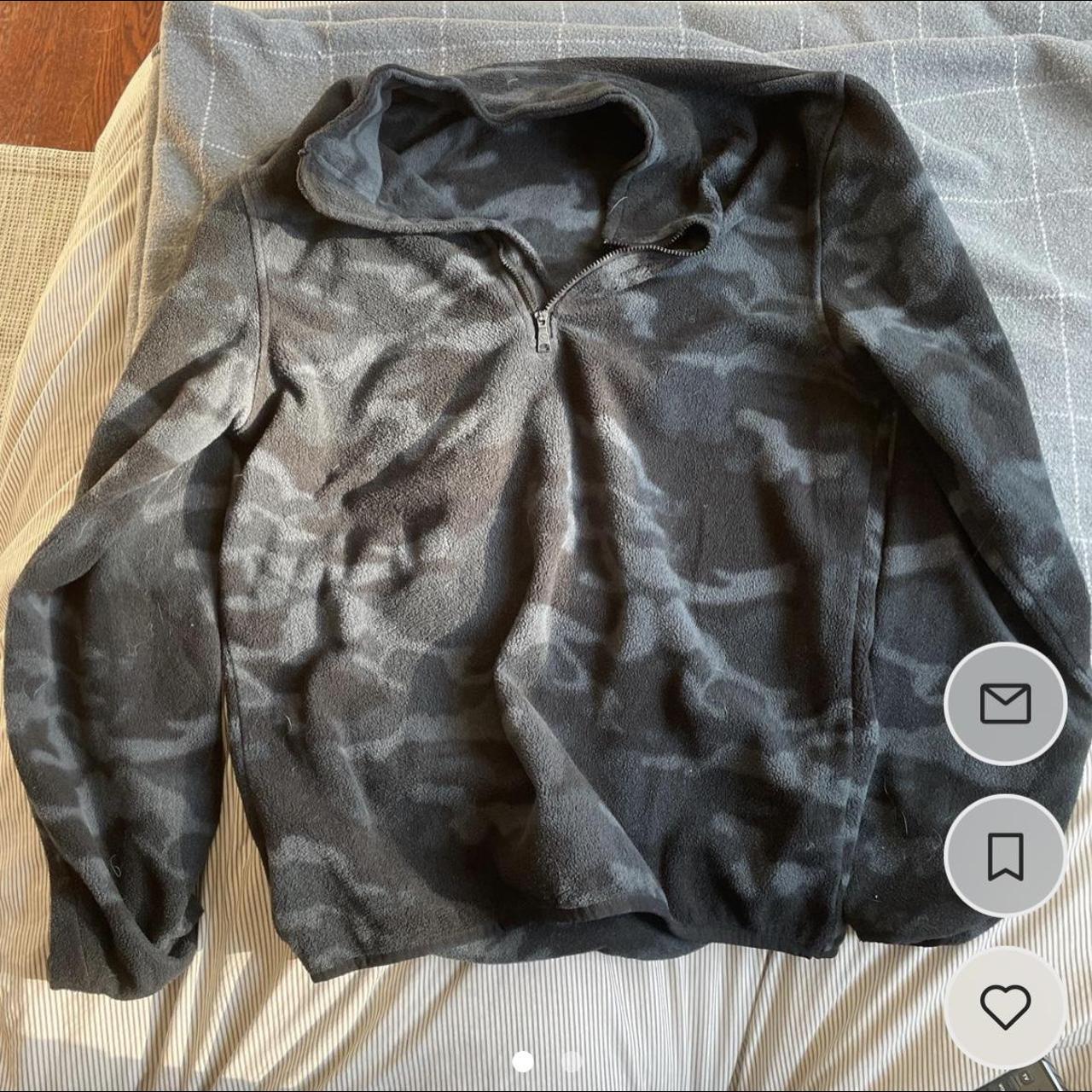Like this listing with the heart icon
The image size is (1092, 1092).
[1005, 1008]
